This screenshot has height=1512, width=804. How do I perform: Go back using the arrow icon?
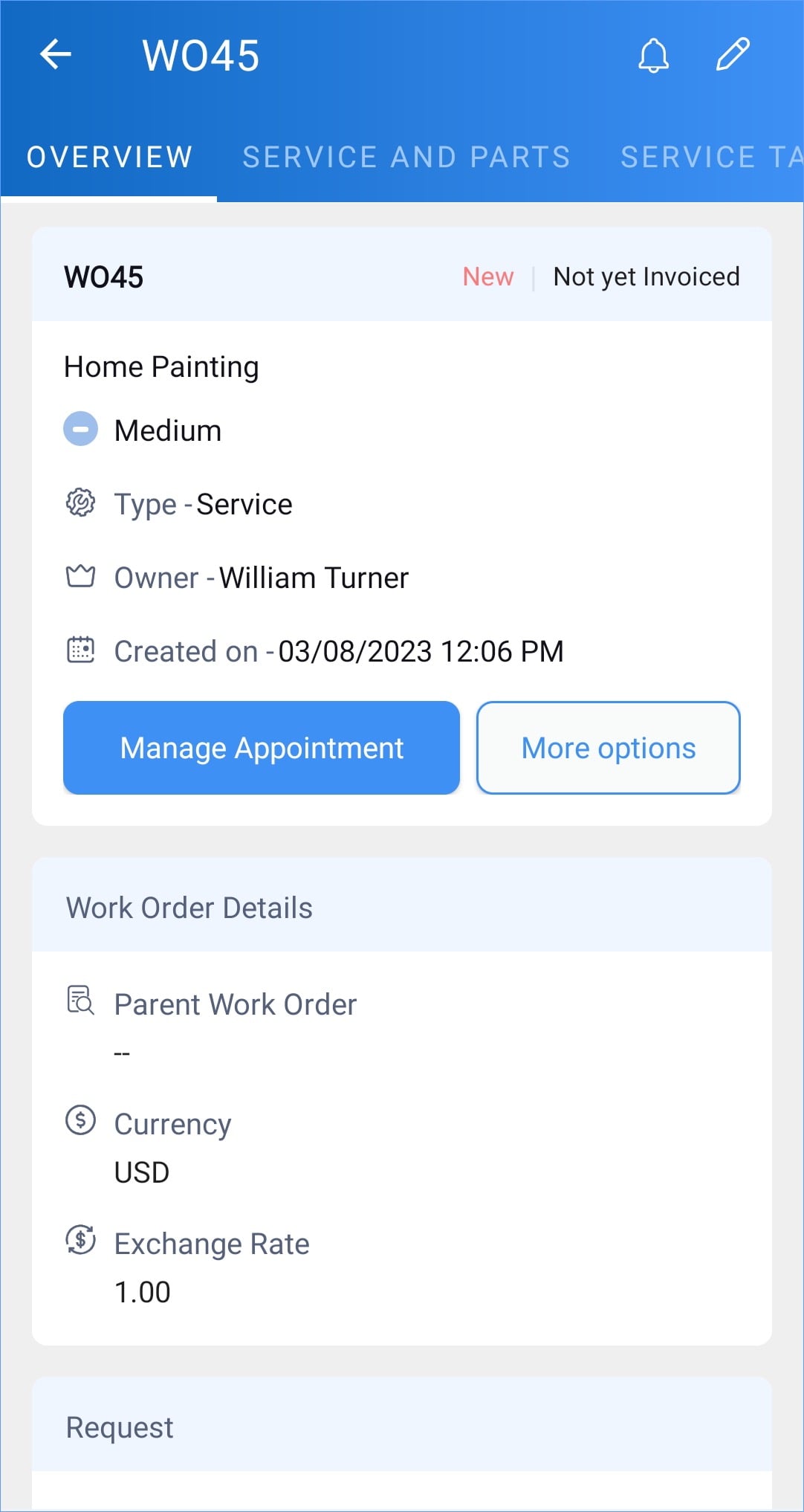(x=56, y=55)
